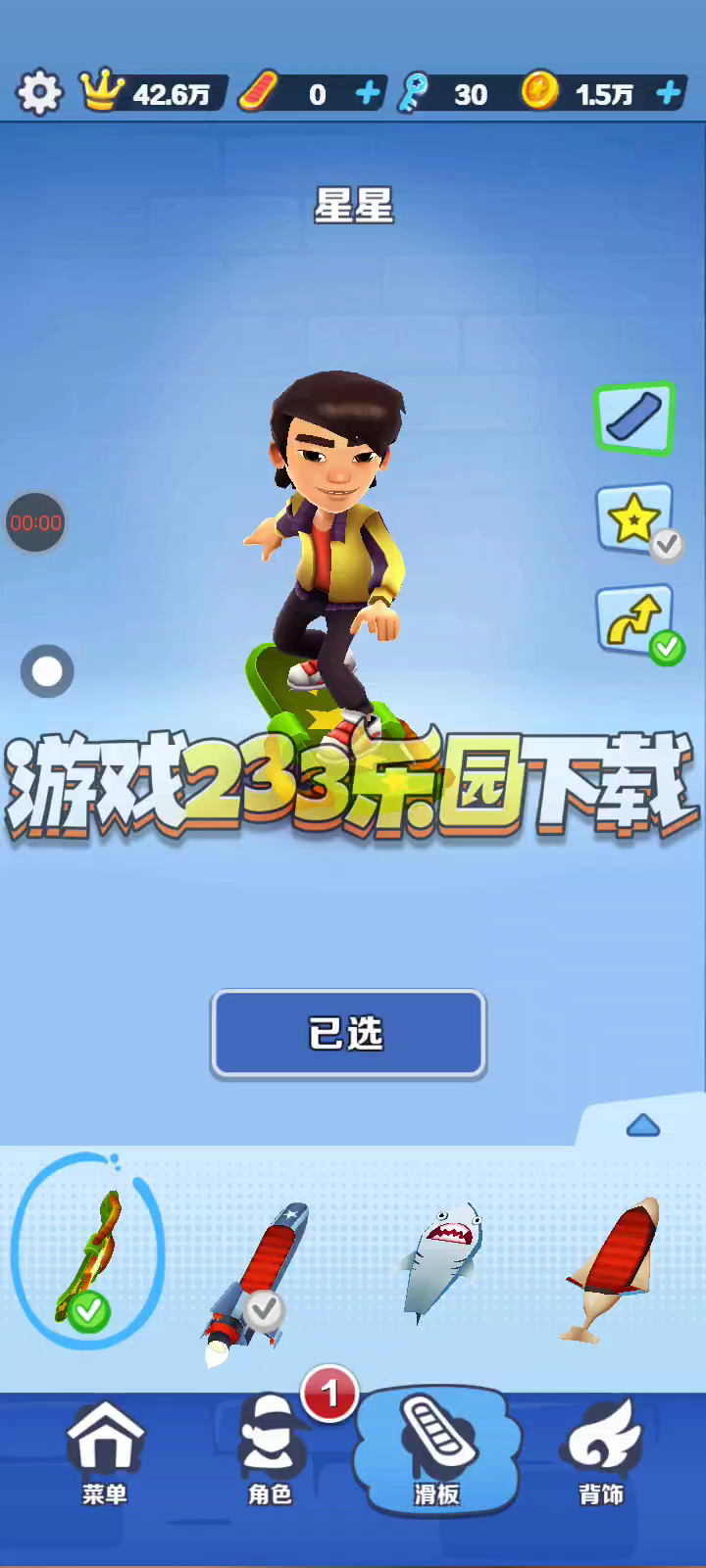Toggle the jump arrow board upgrade
The image size is (706, 1568).
click(x=636, y=621)
